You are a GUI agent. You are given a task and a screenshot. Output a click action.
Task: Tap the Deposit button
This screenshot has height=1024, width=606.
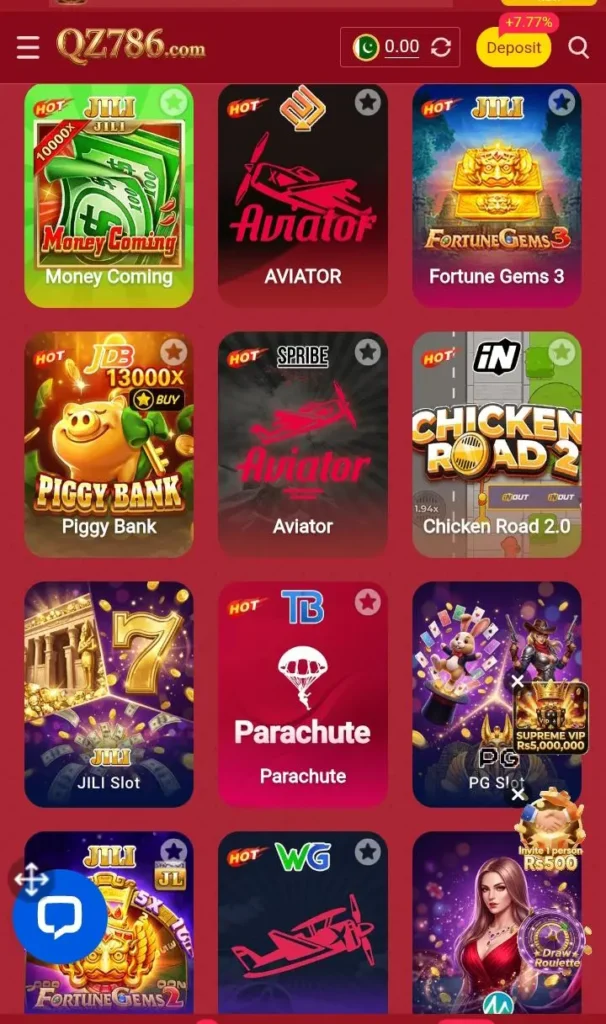(x=513, y=47)
